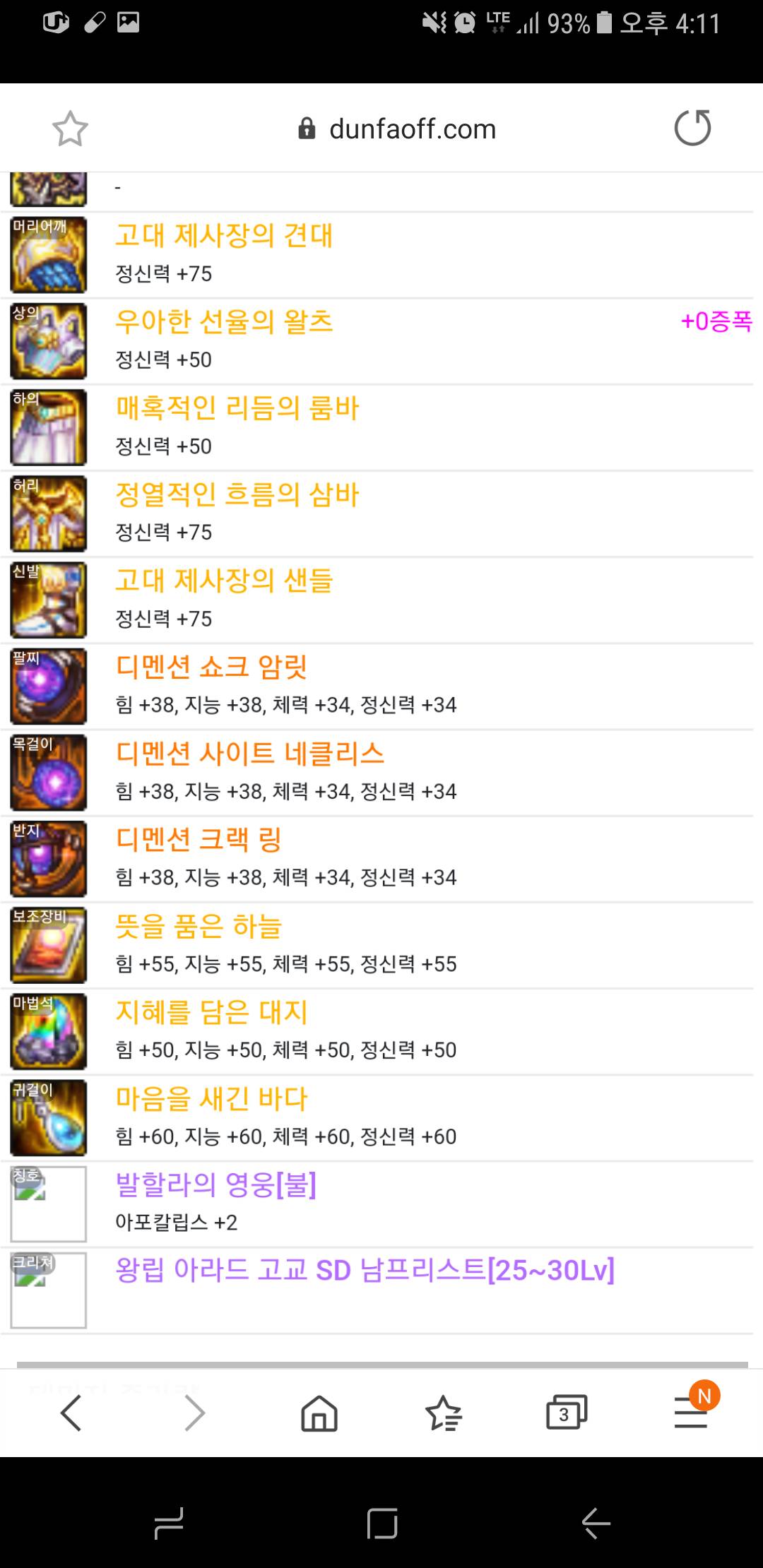This screenshot has width=763, height=1568.
Task: Open the item 우아한 선율의 왈츠
Action: (x=224, y=321)
